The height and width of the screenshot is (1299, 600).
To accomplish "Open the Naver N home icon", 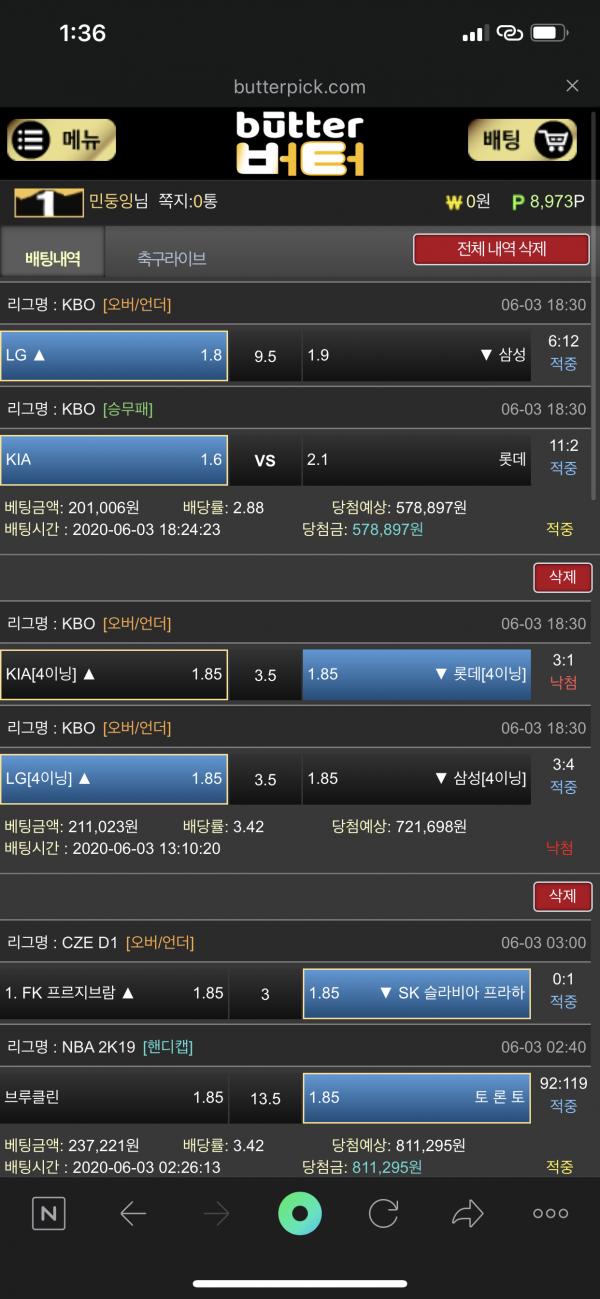I will [x=48, y=1214].
